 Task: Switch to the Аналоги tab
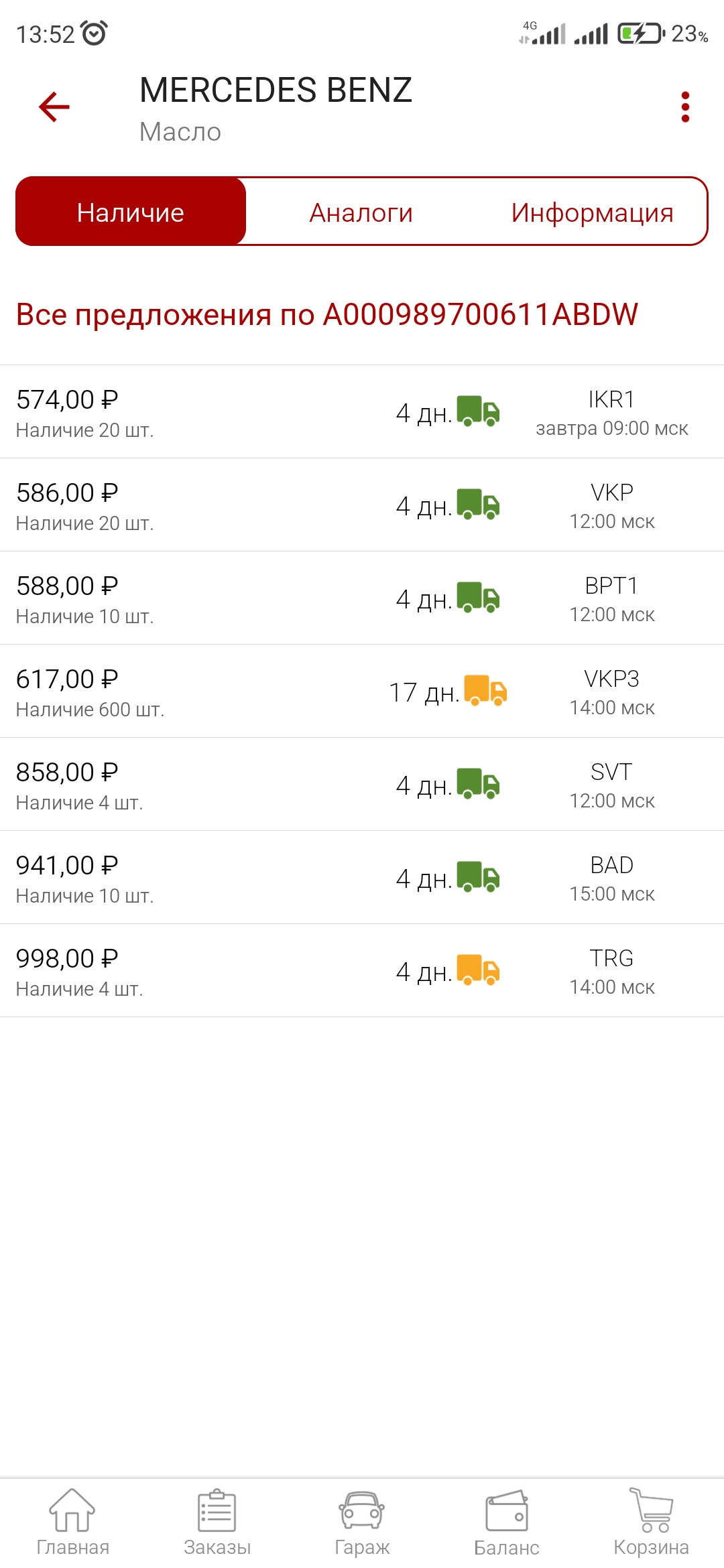click(x=361, y=212)
